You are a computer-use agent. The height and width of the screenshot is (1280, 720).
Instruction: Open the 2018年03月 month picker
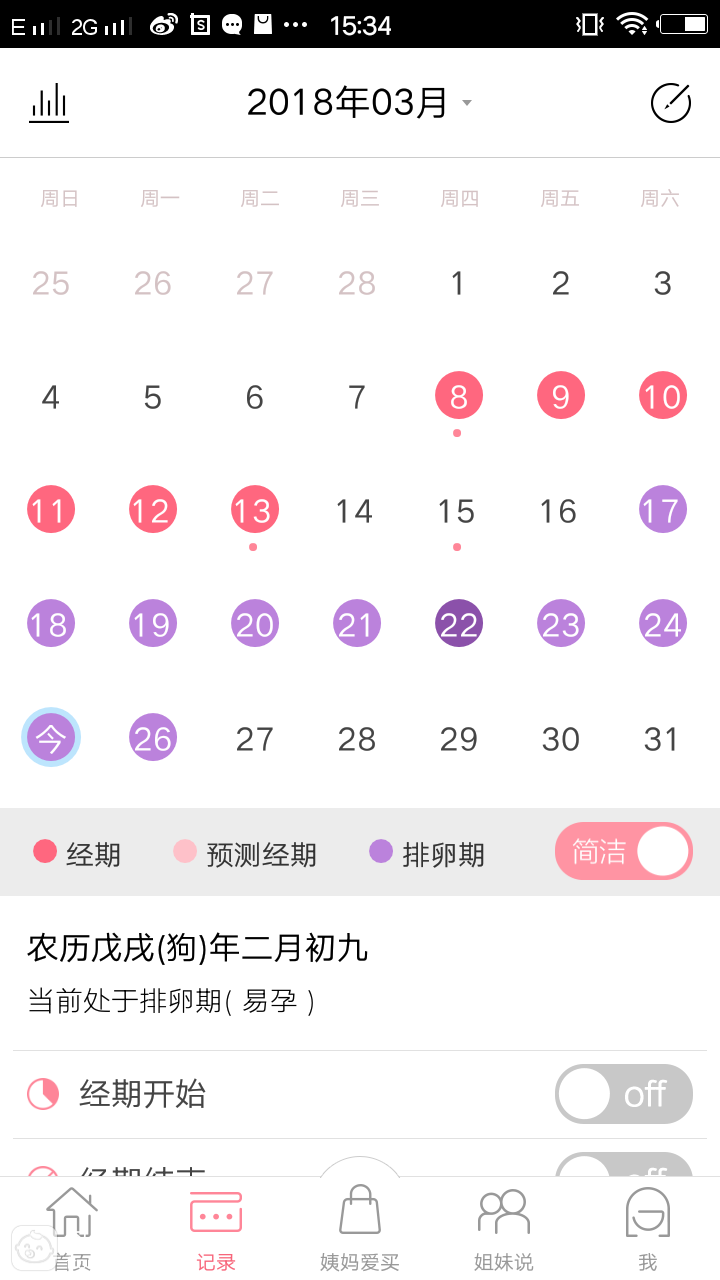(x=359, y=102)
